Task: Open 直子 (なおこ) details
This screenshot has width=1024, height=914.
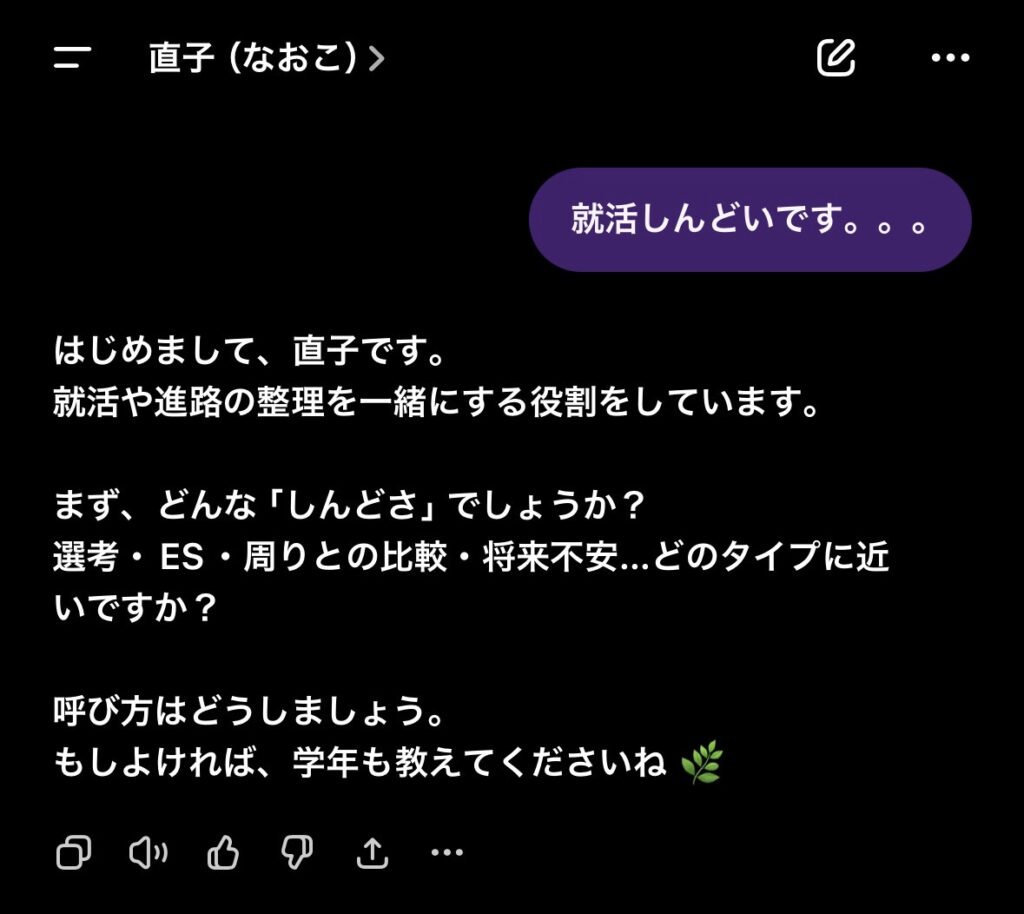Action: click(x=266, y=58)
